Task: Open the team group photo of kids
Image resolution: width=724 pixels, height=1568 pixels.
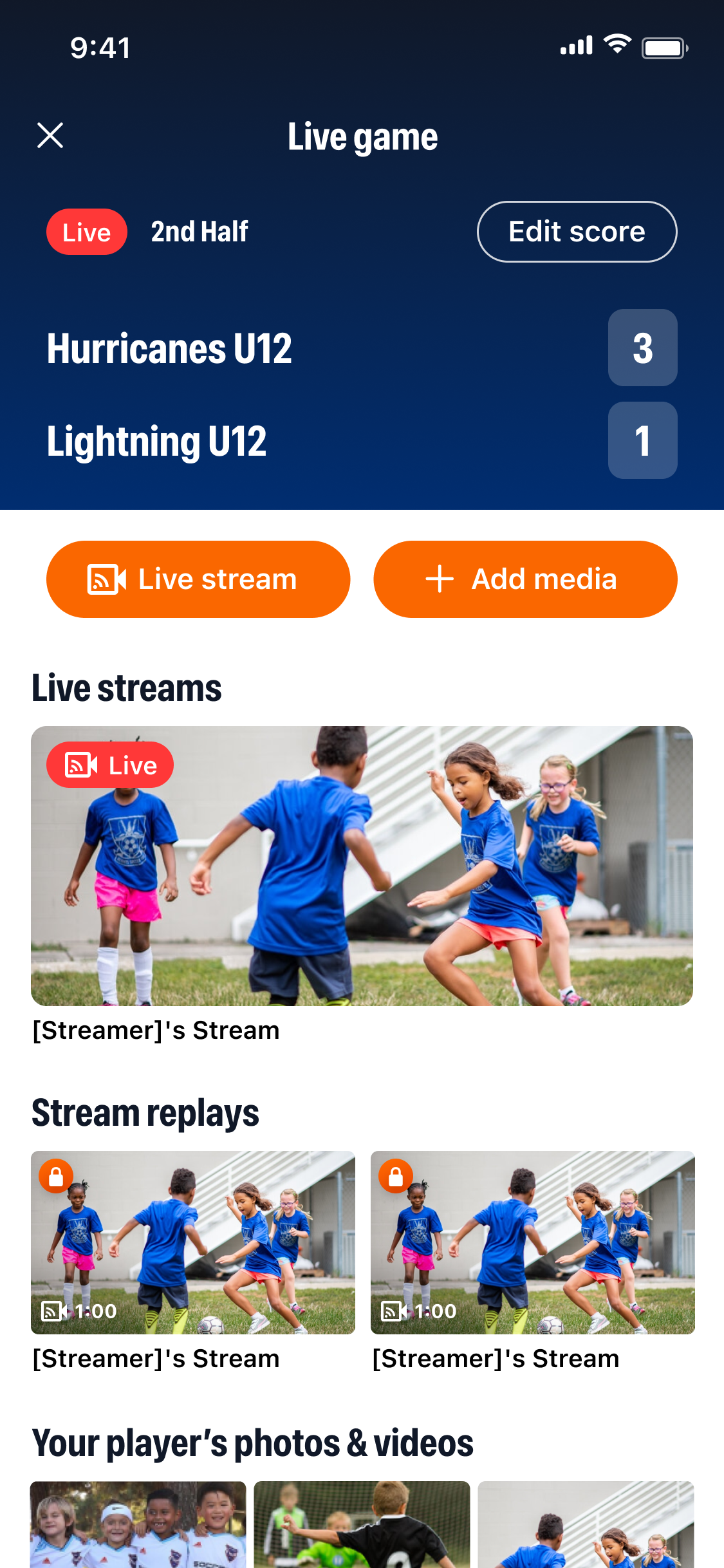Action: [x=138, y=1524]
